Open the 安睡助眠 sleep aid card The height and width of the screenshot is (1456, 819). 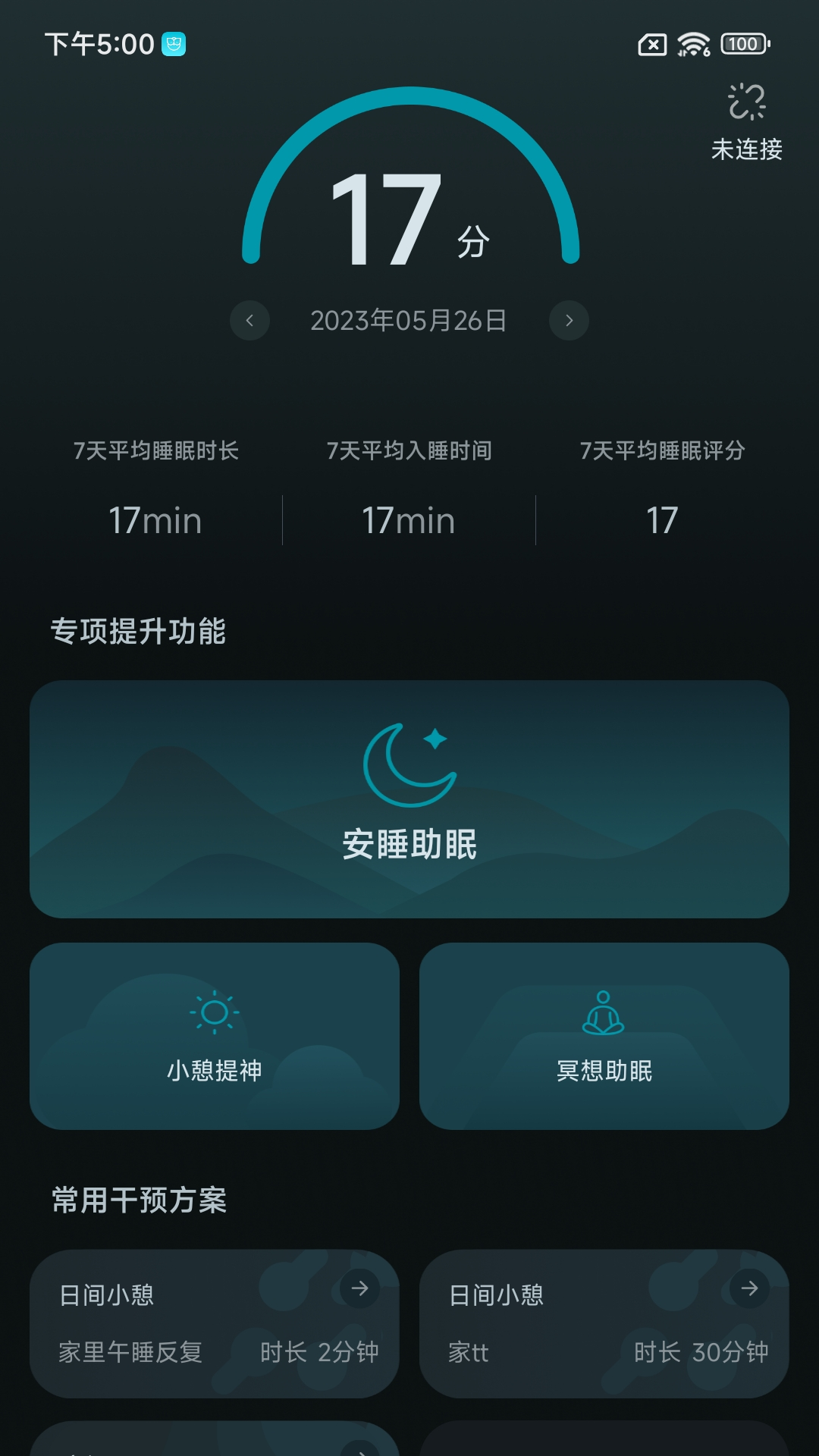click(409, 799)
